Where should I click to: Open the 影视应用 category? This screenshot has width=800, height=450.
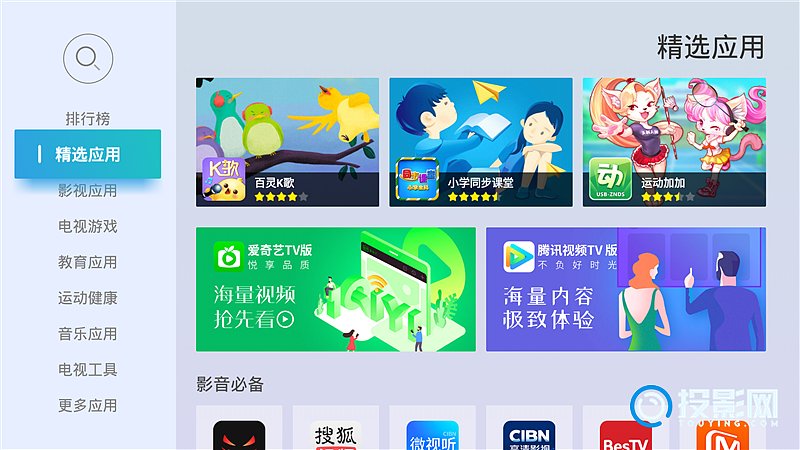tap(87, 190)
